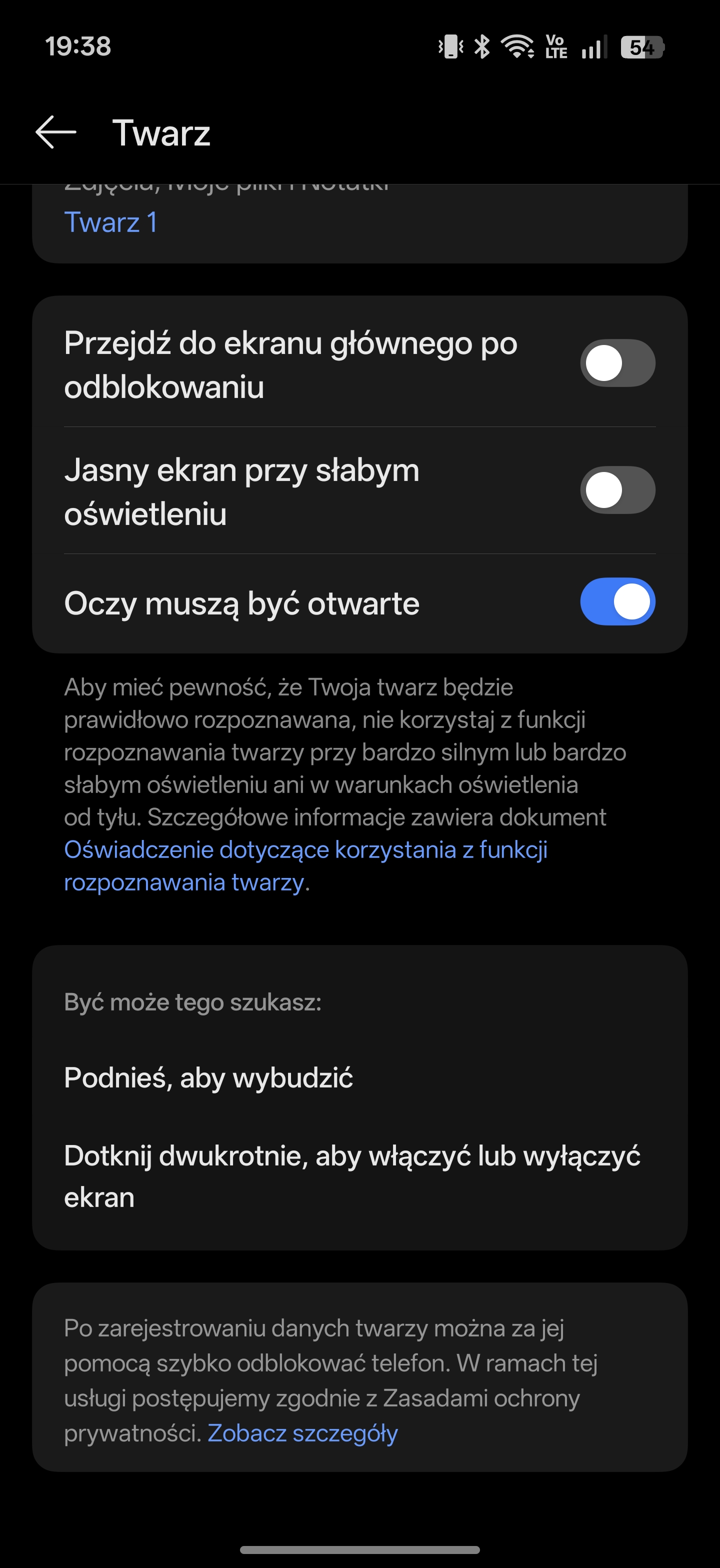The width and height of the screenshot is (720, 1568).
Task: Open Podnieś, aby wybudzić setting
Action: (208, 1078)
